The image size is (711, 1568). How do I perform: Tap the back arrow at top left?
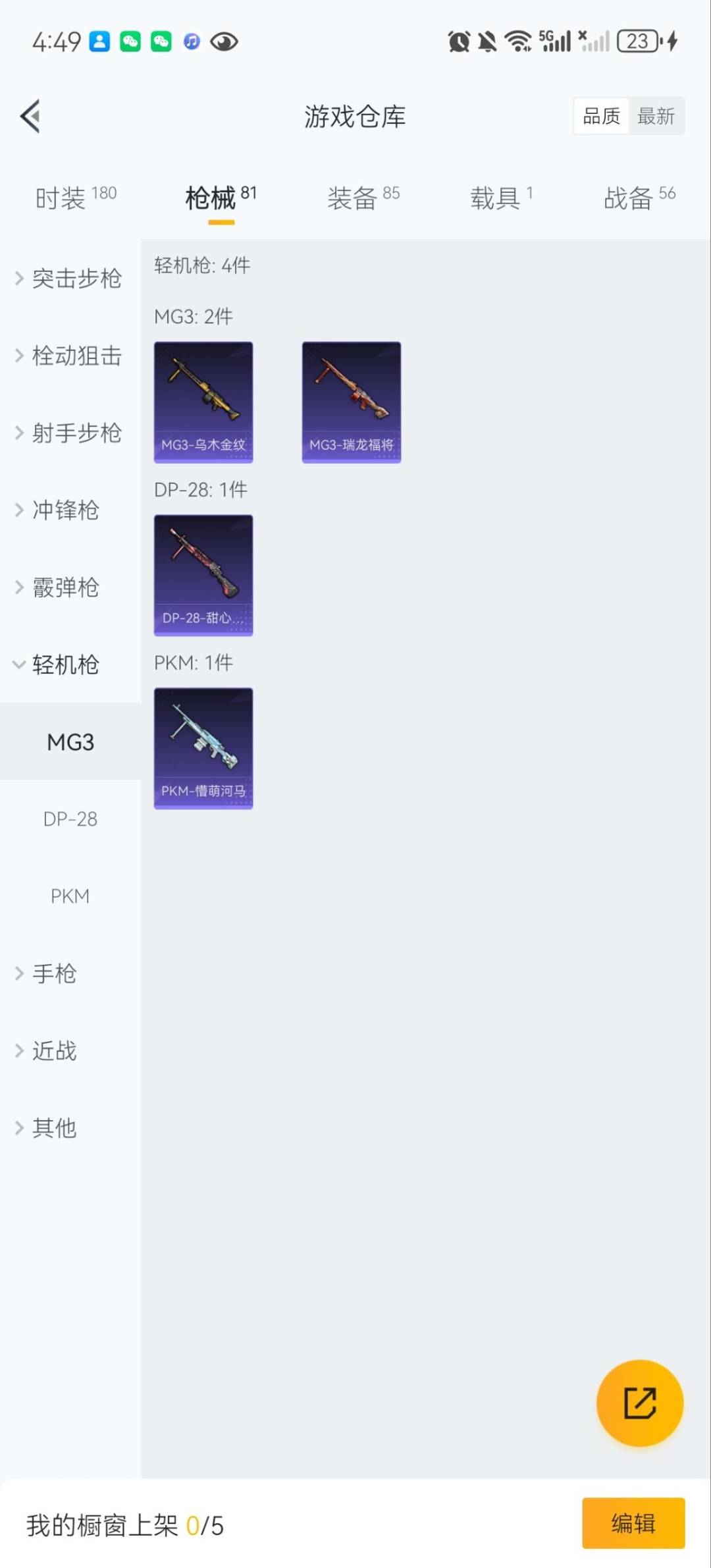click(30, 117)
